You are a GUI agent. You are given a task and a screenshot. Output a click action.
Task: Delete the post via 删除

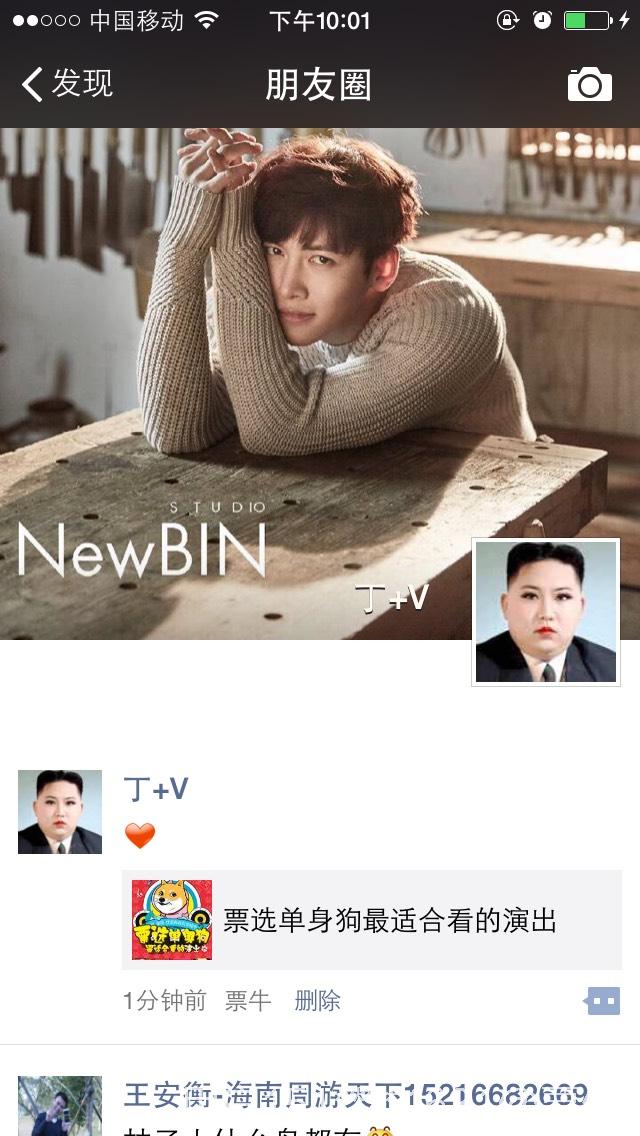[x=317, y=1000]
